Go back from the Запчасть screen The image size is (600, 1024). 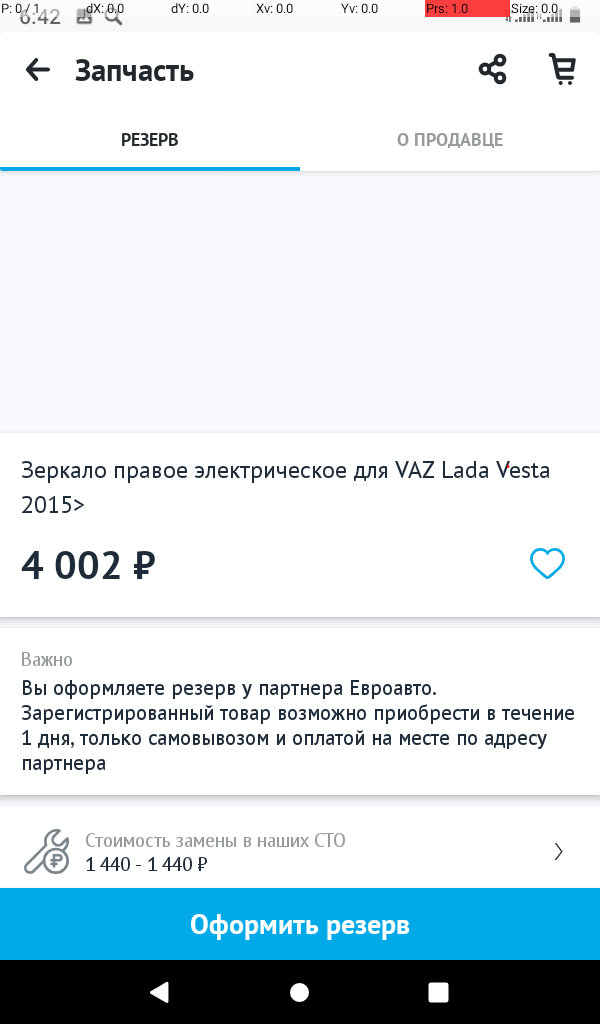(38, 70)
